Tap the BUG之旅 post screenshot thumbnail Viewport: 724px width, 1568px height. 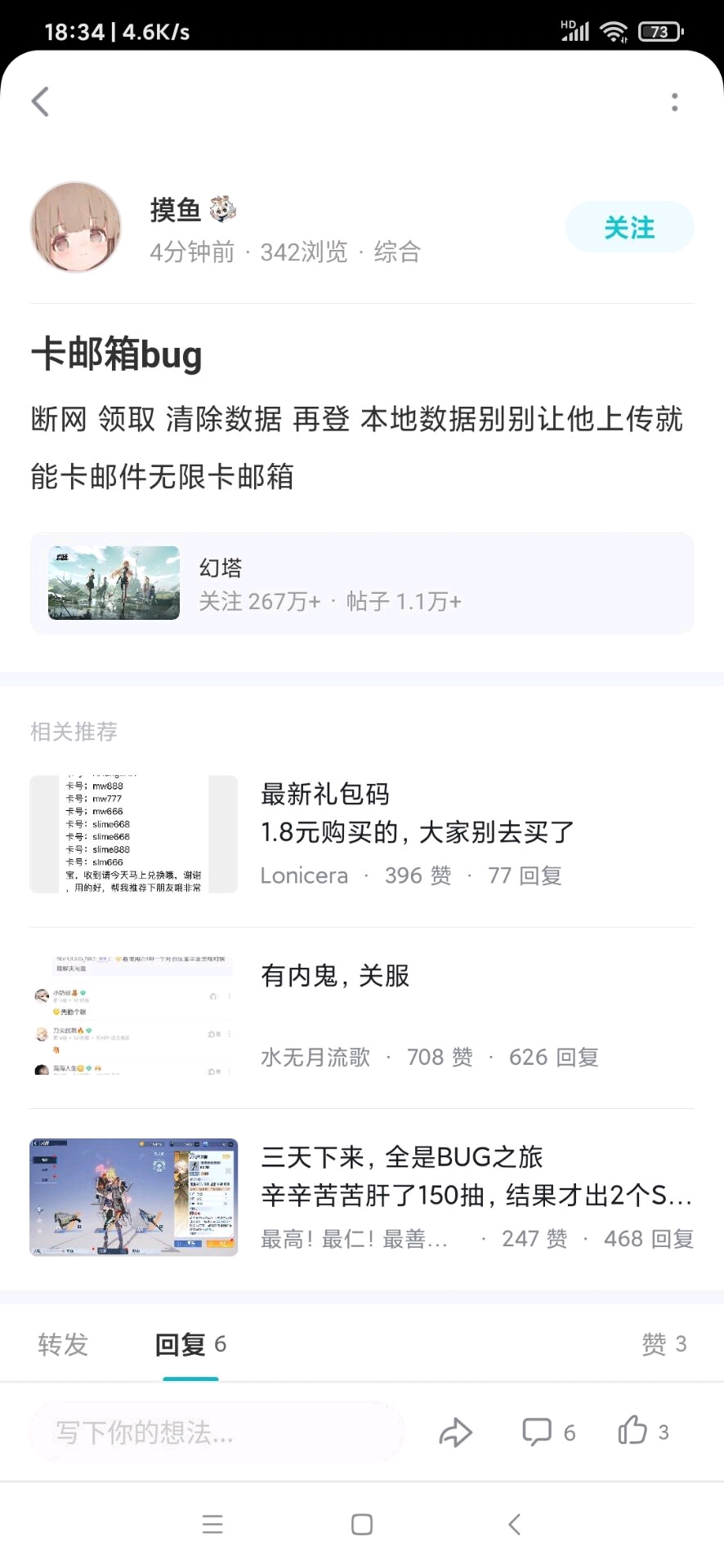(x=133, y=1198)
